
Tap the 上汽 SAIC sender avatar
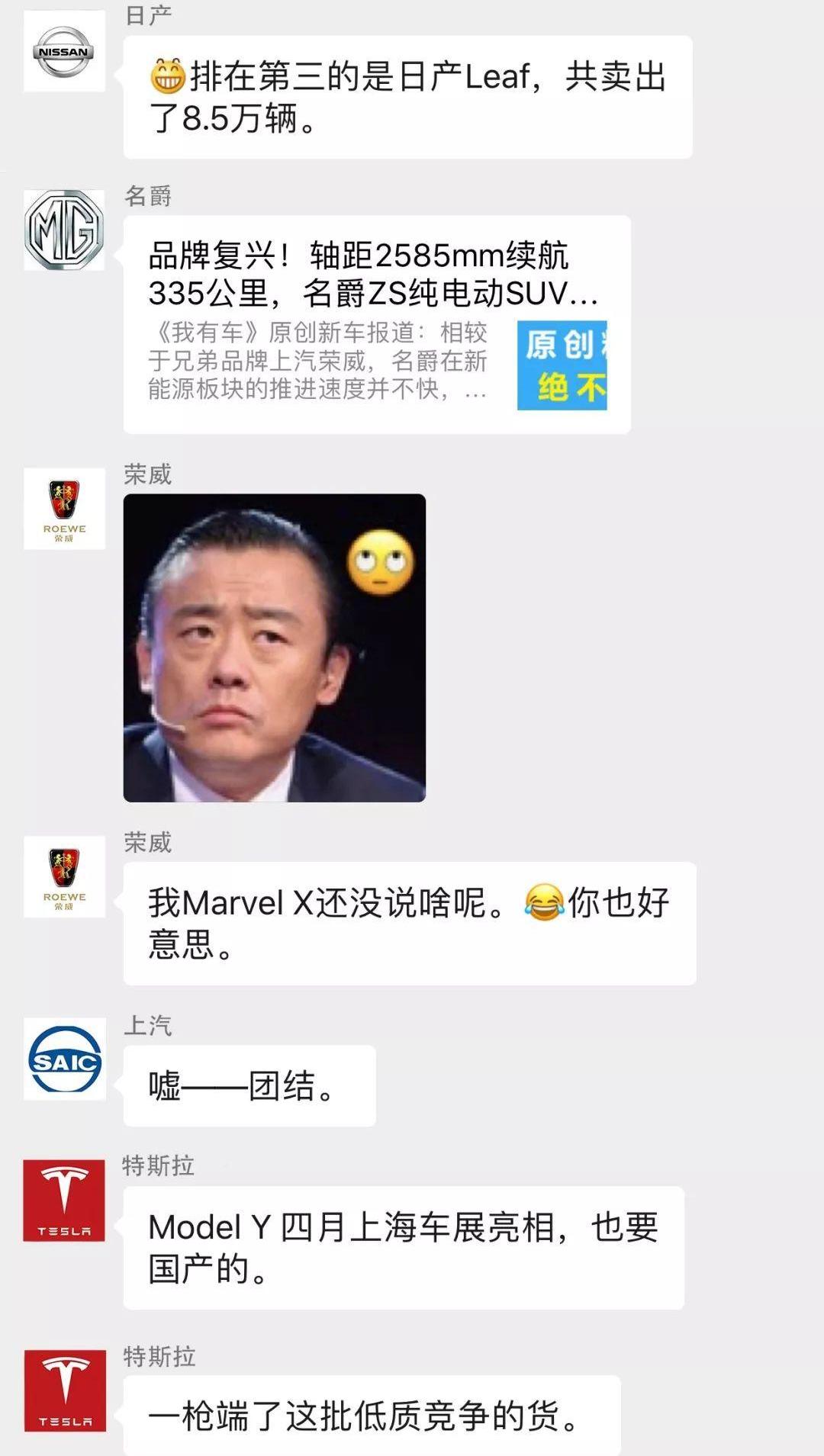click(x=64, y=1059)
